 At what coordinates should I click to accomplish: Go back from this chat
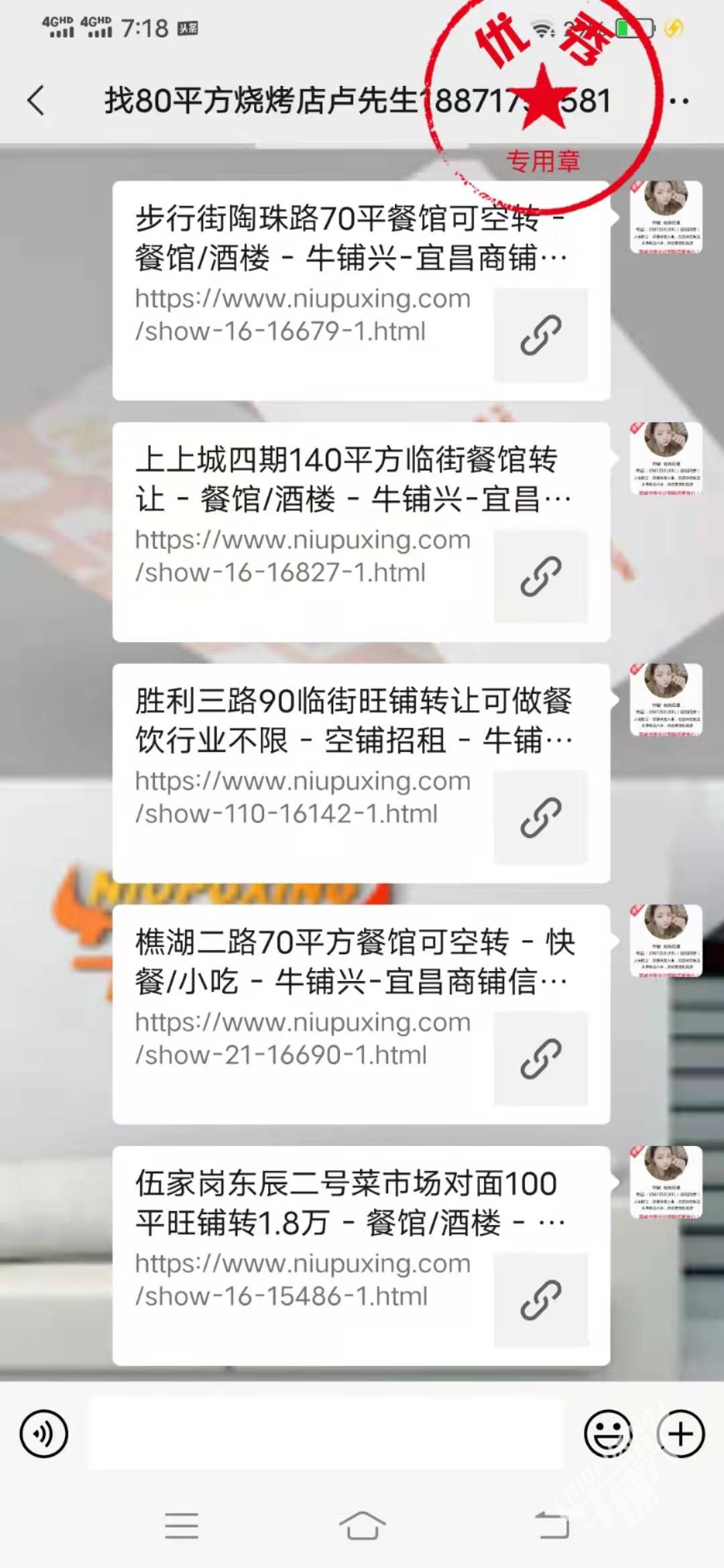(x=36, y=101)
